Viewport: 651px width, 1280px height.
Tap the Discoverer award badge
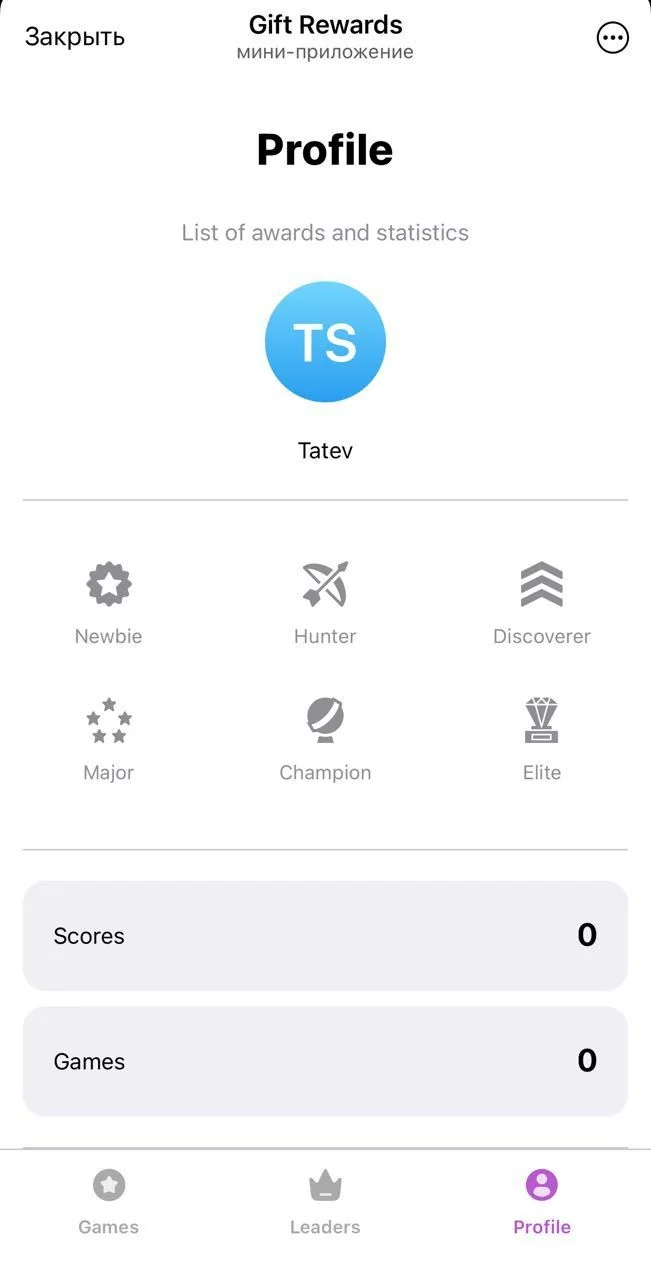pos(542,603)
